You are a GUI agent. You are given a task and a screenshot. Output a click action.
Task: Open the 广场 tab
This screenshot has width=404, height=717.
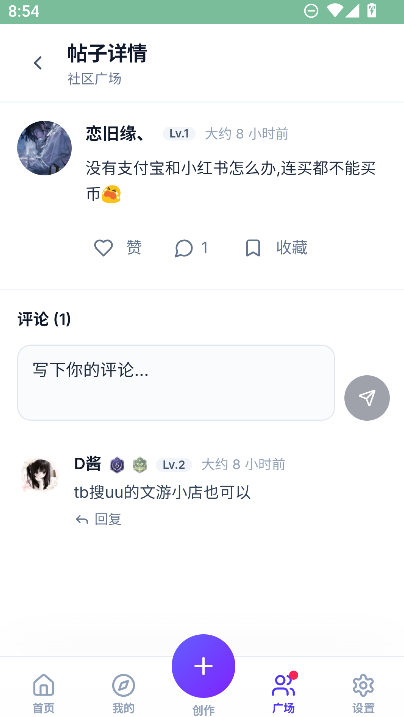(283, 693)
